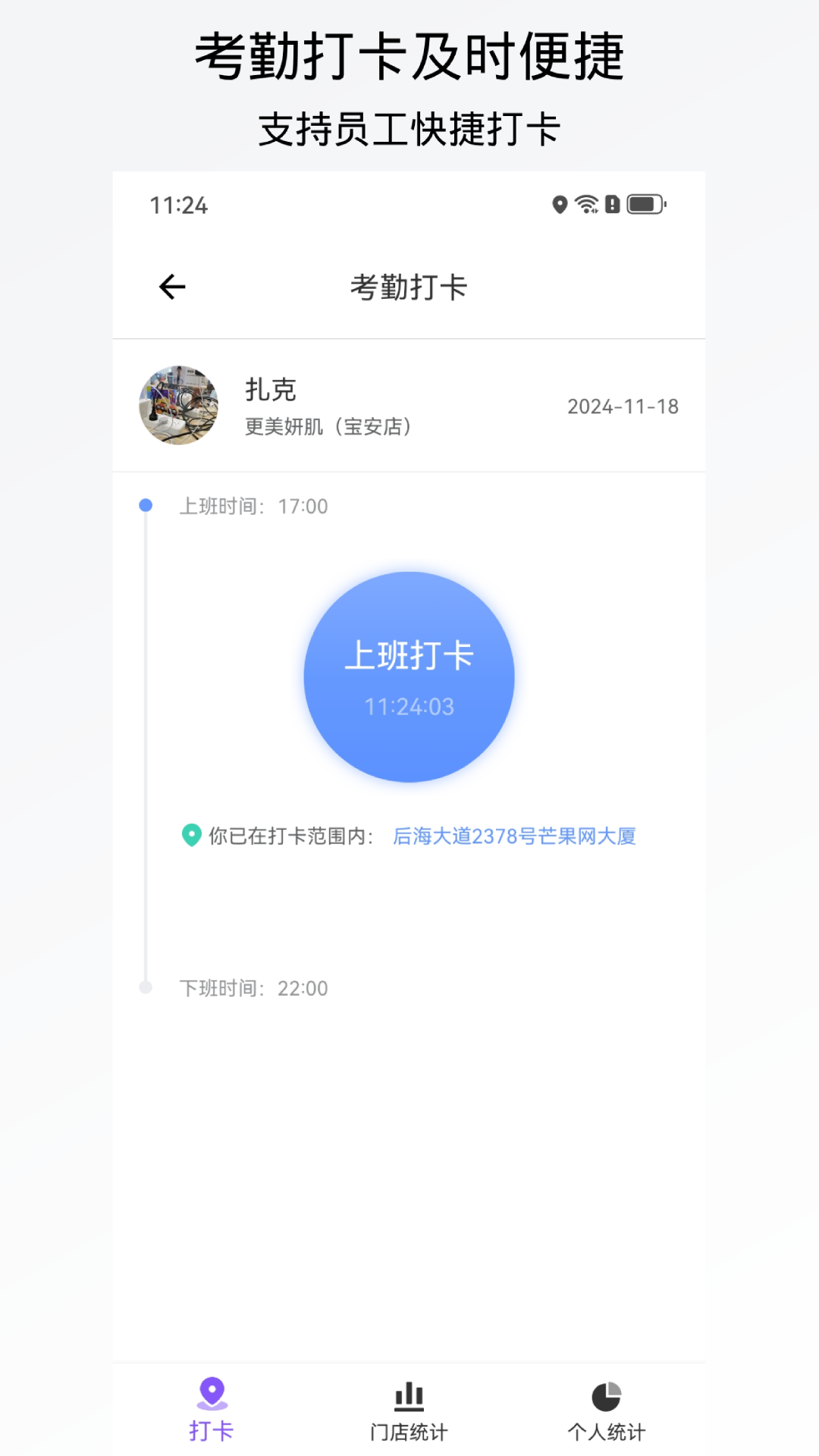The image size is (819, 1456).
Task: Tap the Wi-Fi icon in the status bar
Action: click(585, 203)
